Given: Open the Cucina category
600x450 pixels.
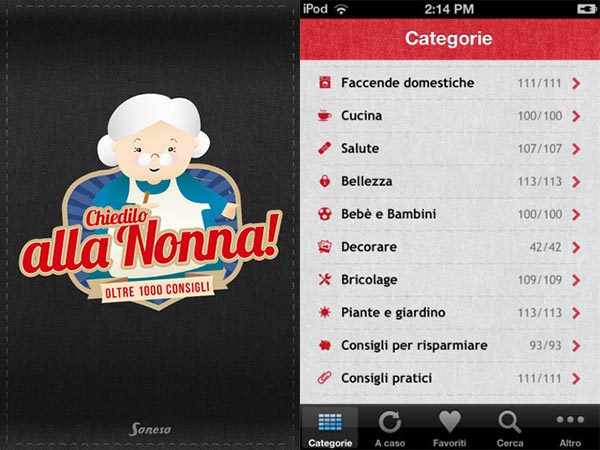Looking at the screenshot, I should point(450,116).
